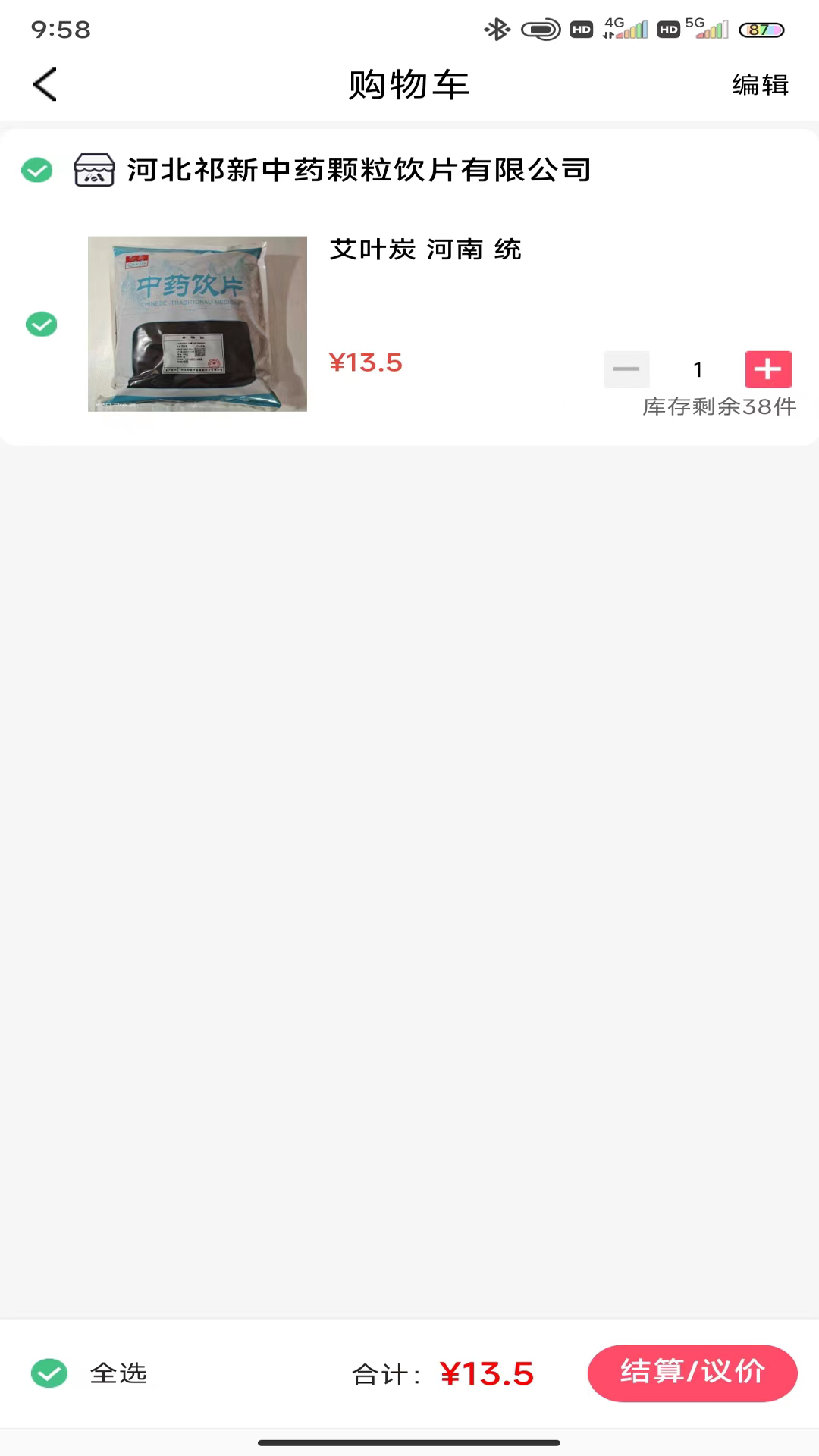Image resolution: width=819 pixels, height=1456 pixels.
Task: Go back from the shopping cart
Action: point(45,84)
